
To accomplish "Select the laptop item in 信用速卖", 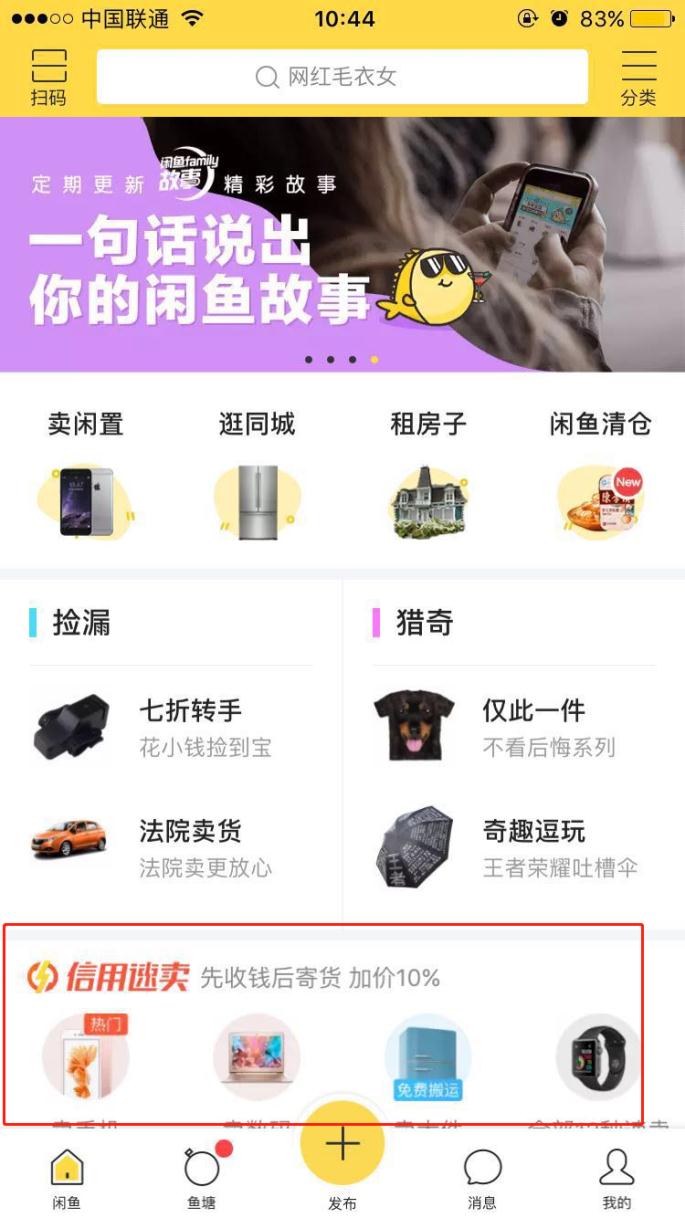I will (x=257, y=1057).
